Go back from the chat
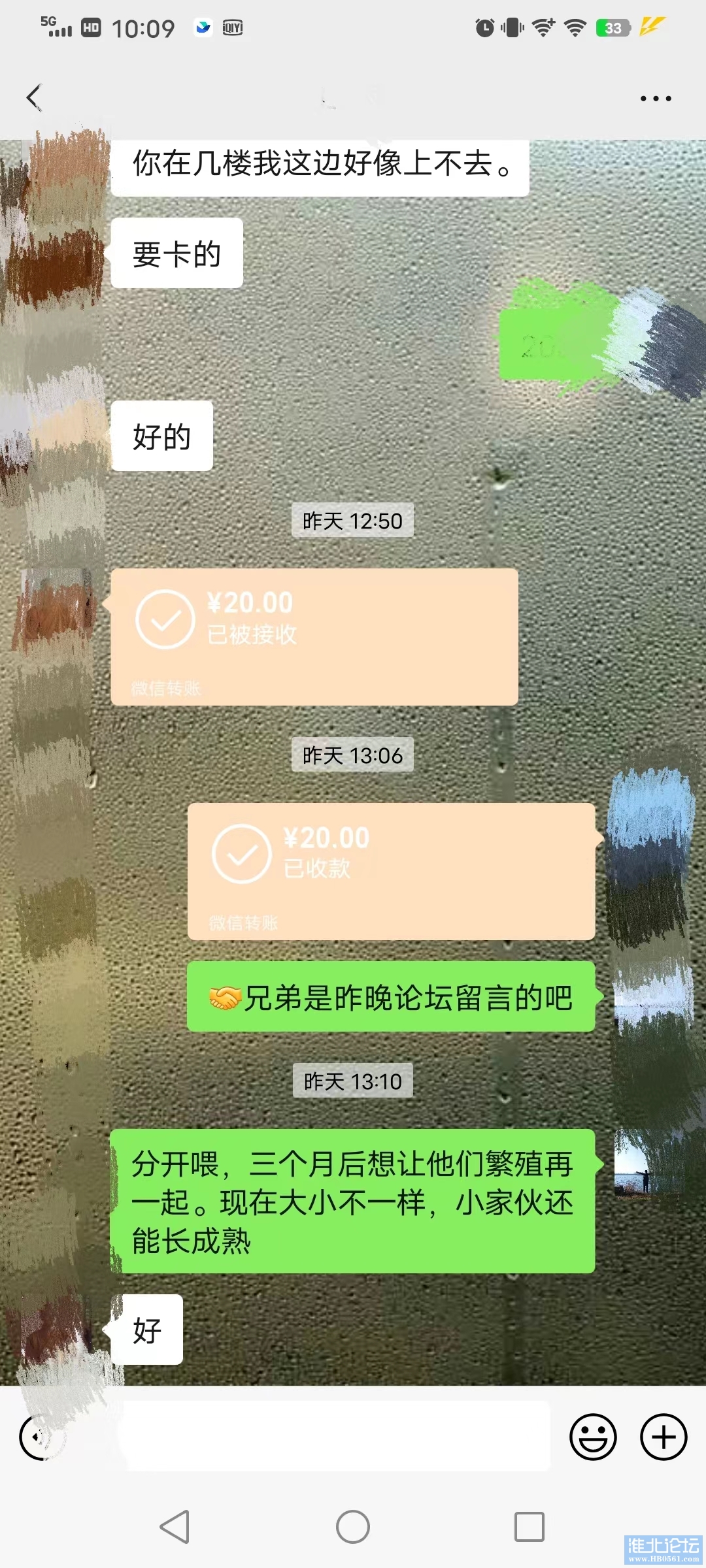Screen dimensions: 706x1568 [34, 98]
